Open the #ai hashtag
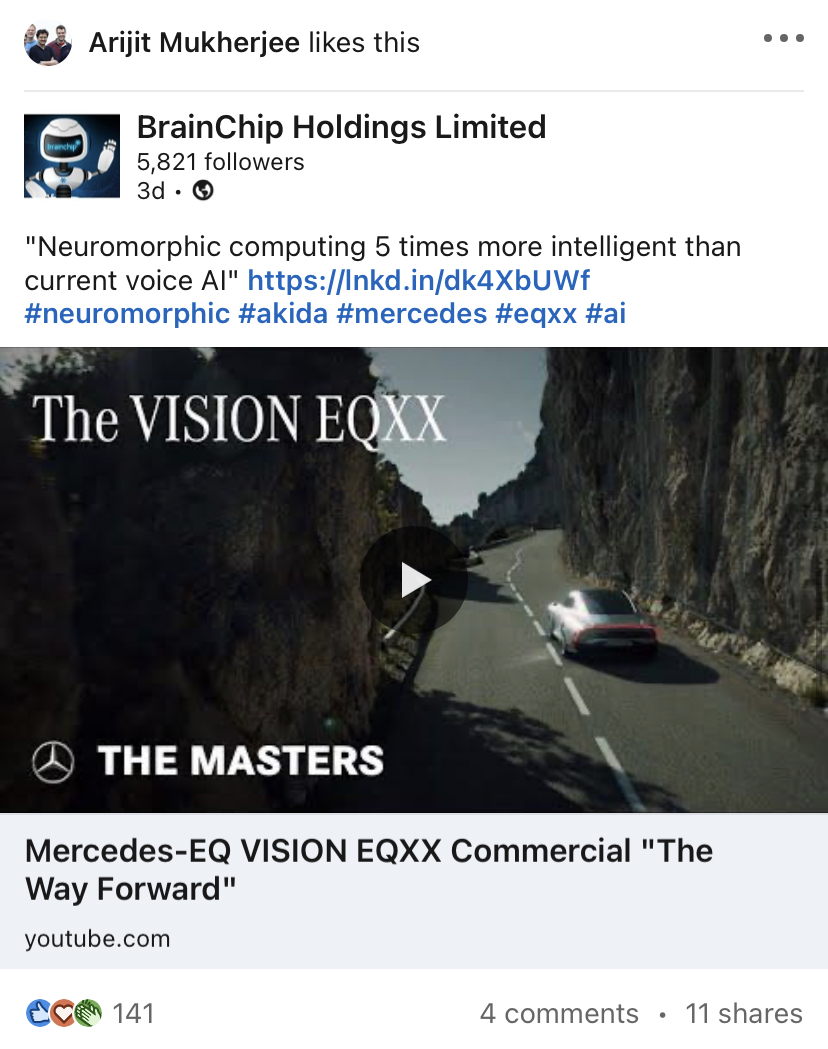828x1049 pixels. click(x=605, y=313)
